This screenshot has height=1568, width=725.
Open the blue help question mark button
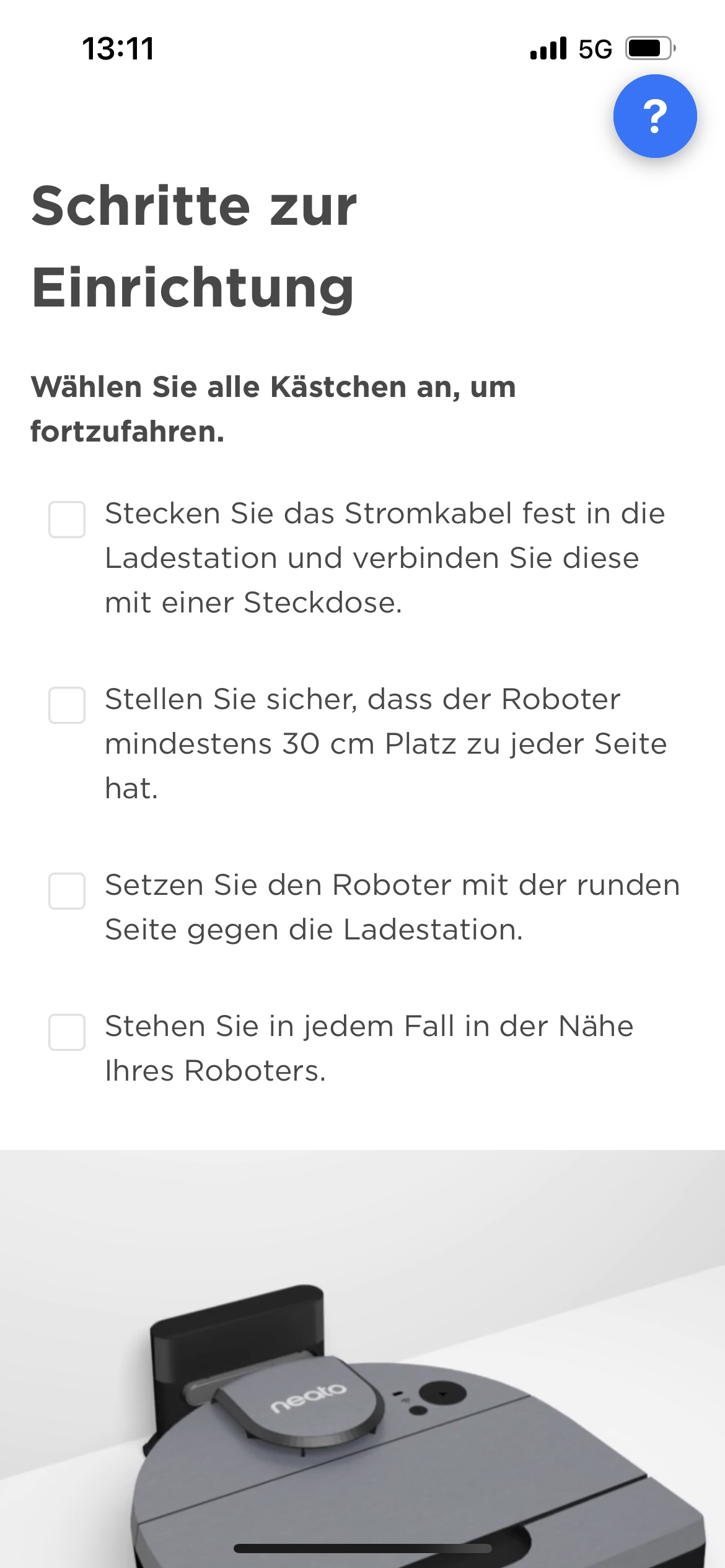click(x=655, y=116)
